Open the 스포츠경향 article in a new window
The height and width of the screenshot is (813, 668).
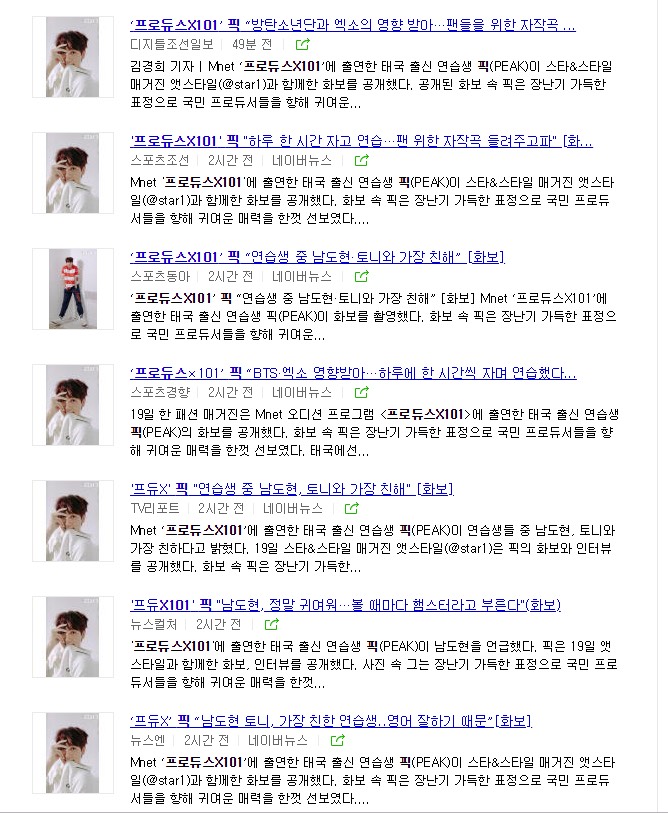coord(362,392)
